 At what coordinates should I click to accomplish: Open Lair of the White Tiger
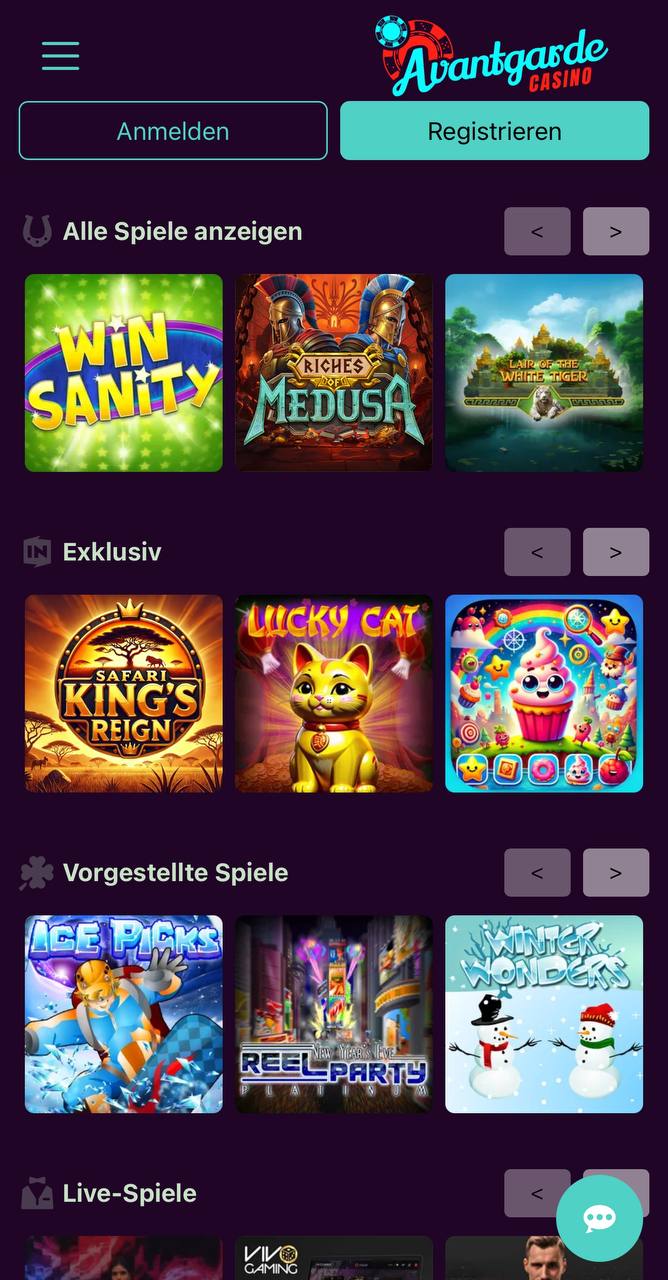coord(544,373)
